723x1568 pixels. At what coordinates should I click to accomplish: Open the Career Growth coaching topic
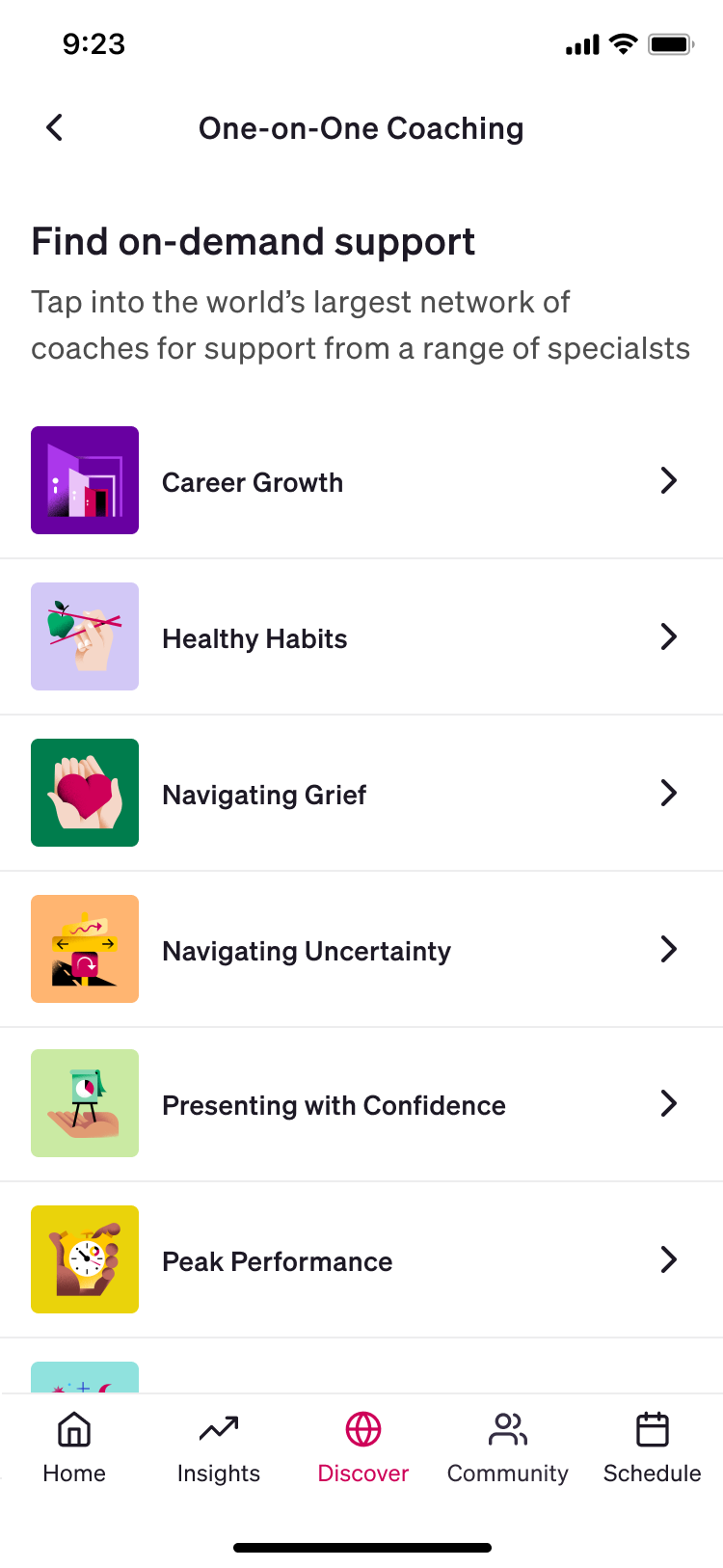361,480
